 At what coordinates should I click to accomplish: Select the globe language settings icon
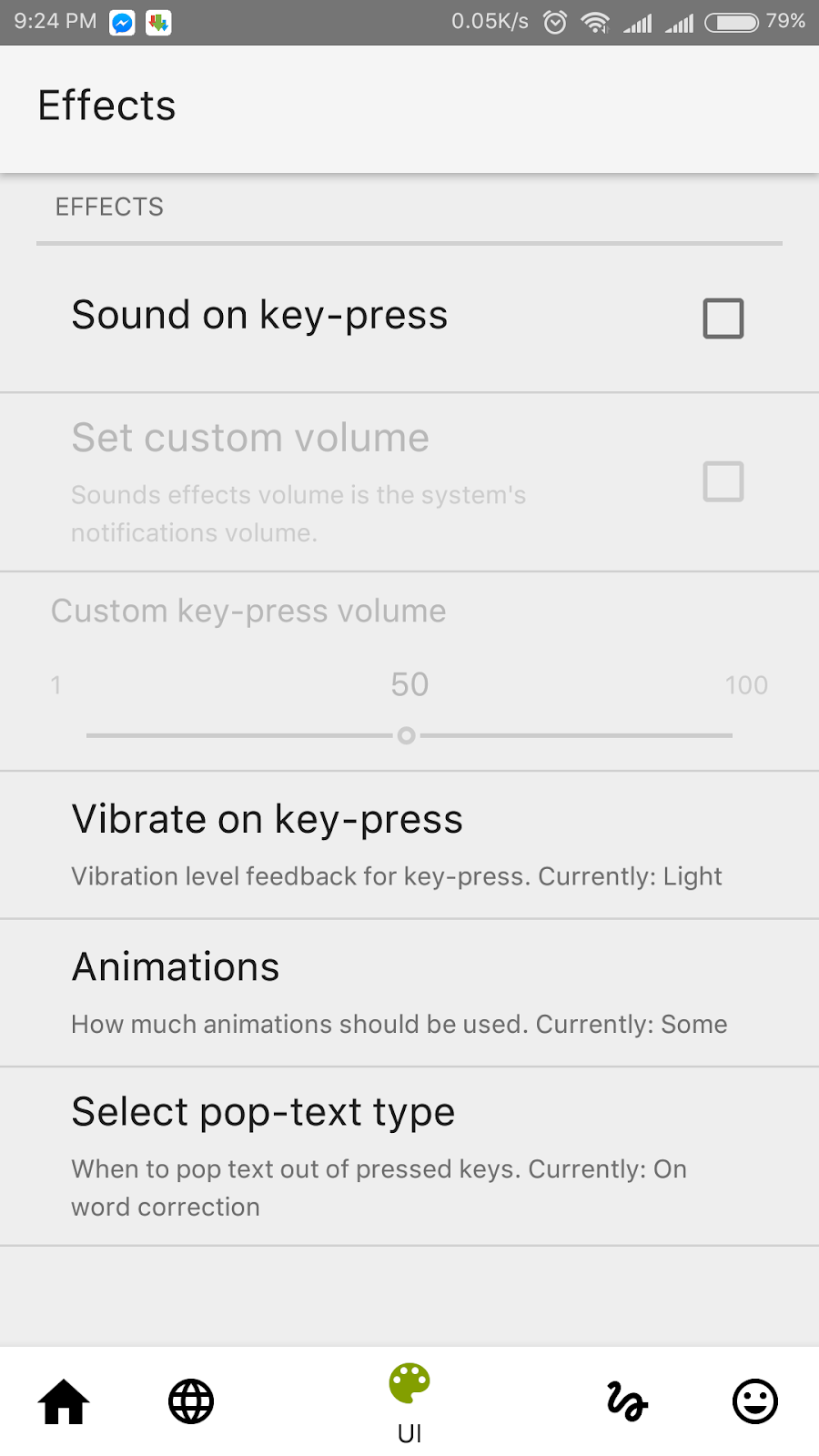pyautogui.click(x=190, y=1401)
